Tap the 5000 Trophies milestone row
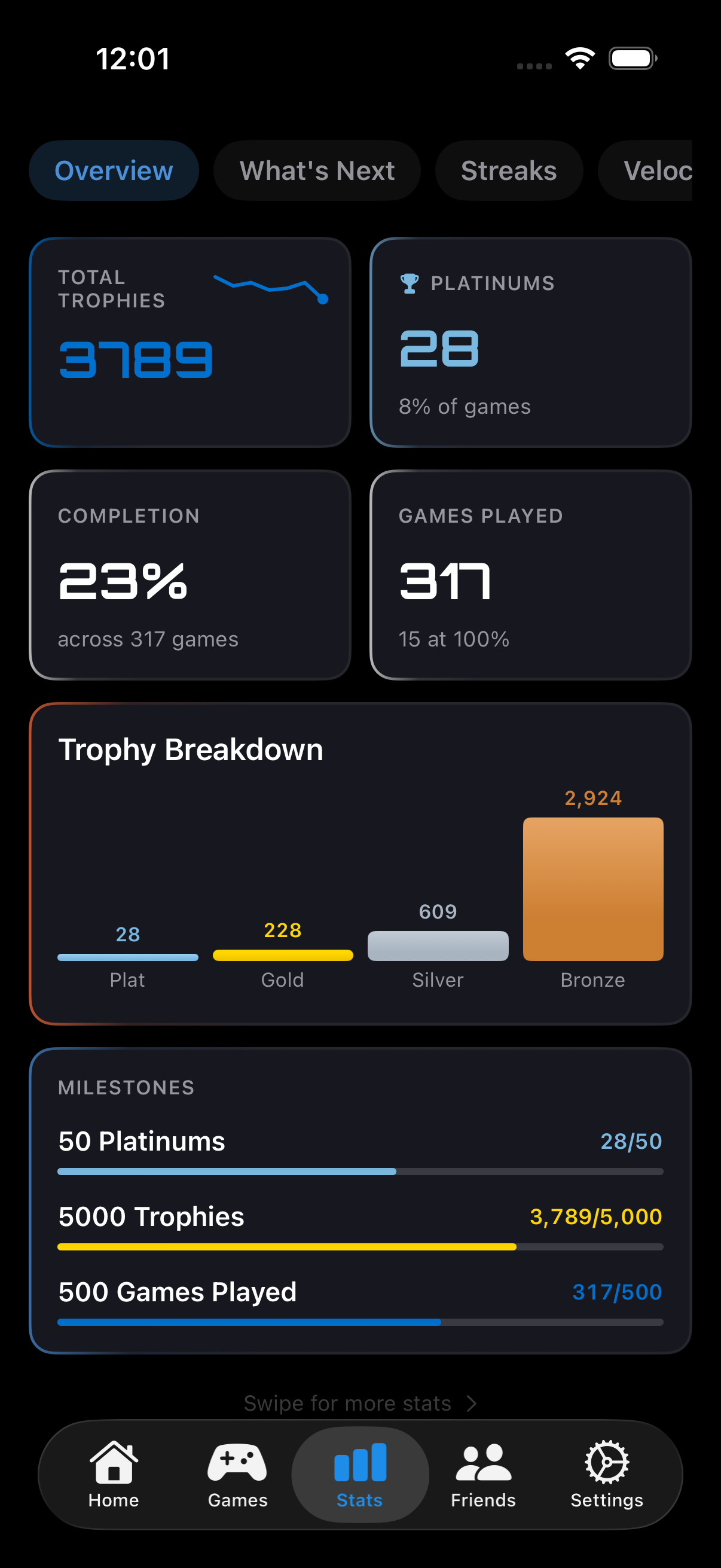The height and width of the screenshot is (1568, 721). tap(359, 1218)
